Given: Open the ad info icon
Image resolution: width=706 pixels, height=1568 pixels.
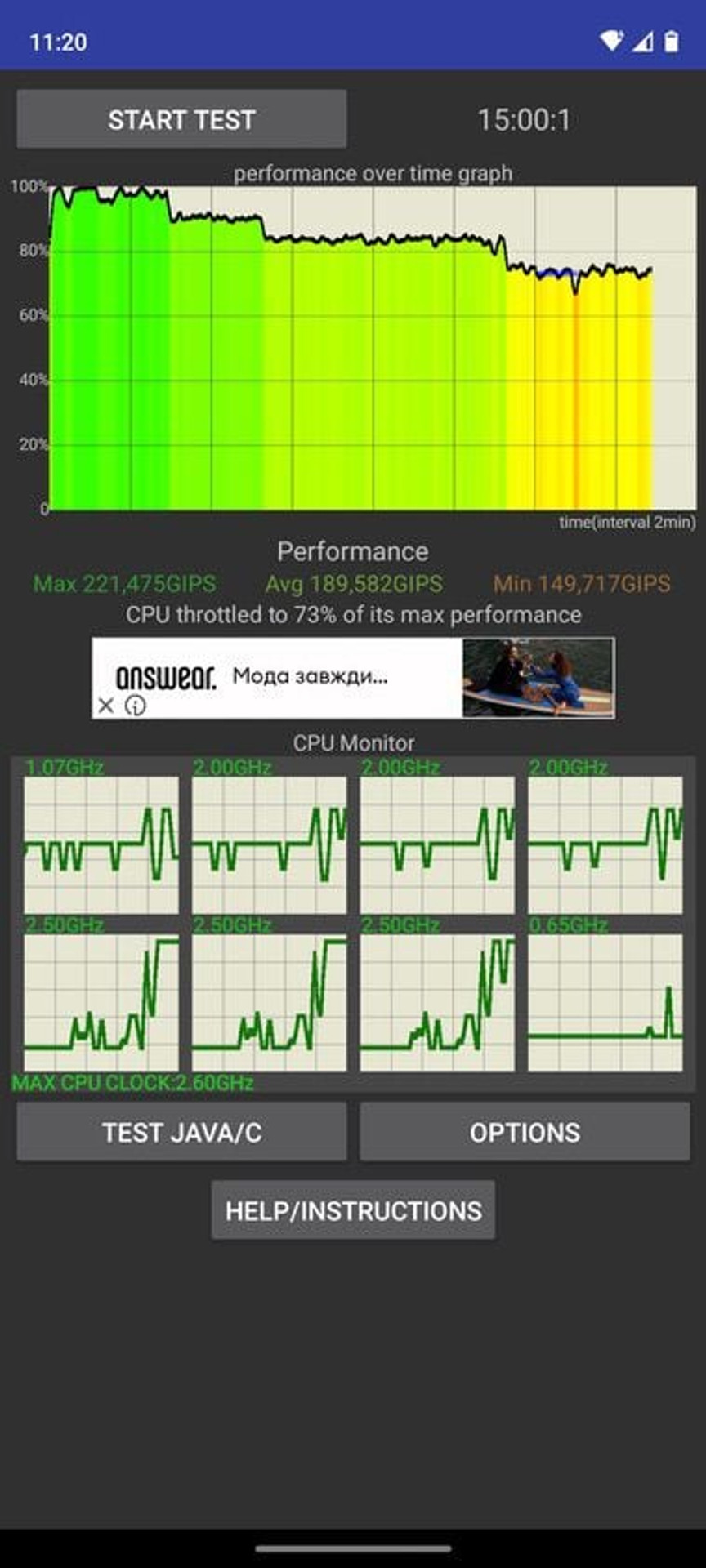Looking at the screenshot, I should [x=136, y=706].
